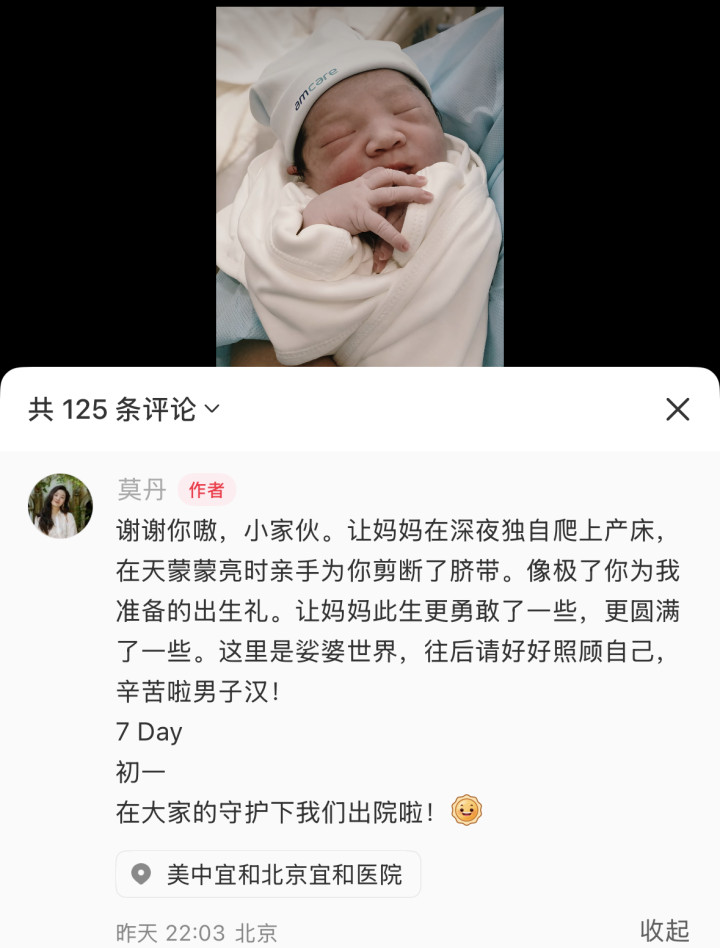Tap the username 莫丹
The height and width of the screenshot is (948, 720).
[x=142, y=490]
